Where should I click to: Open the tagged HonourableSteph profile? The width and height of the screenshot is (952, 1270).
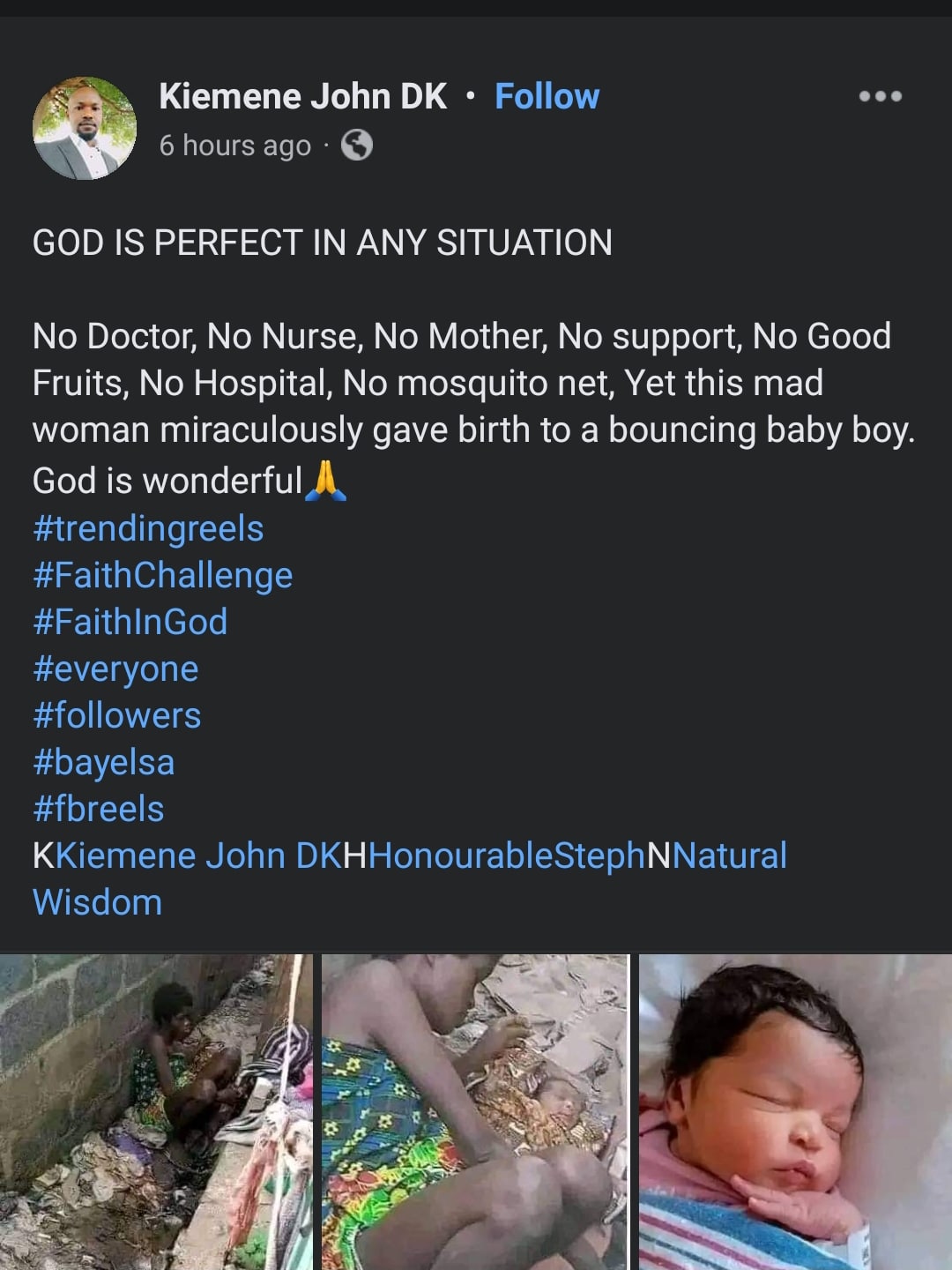coord(507,855)
